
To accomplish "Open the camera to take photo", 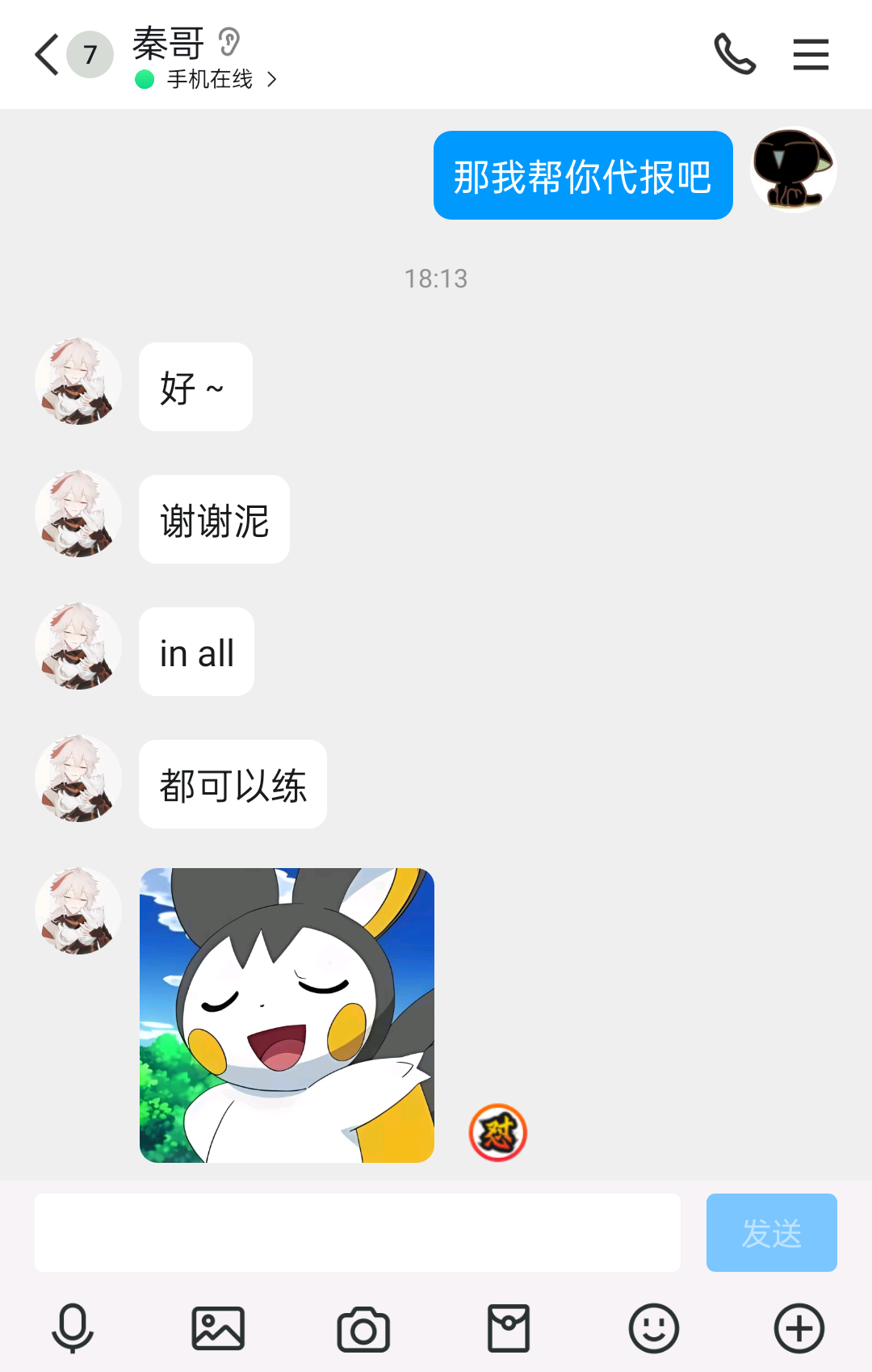I will click(363, 1328).
